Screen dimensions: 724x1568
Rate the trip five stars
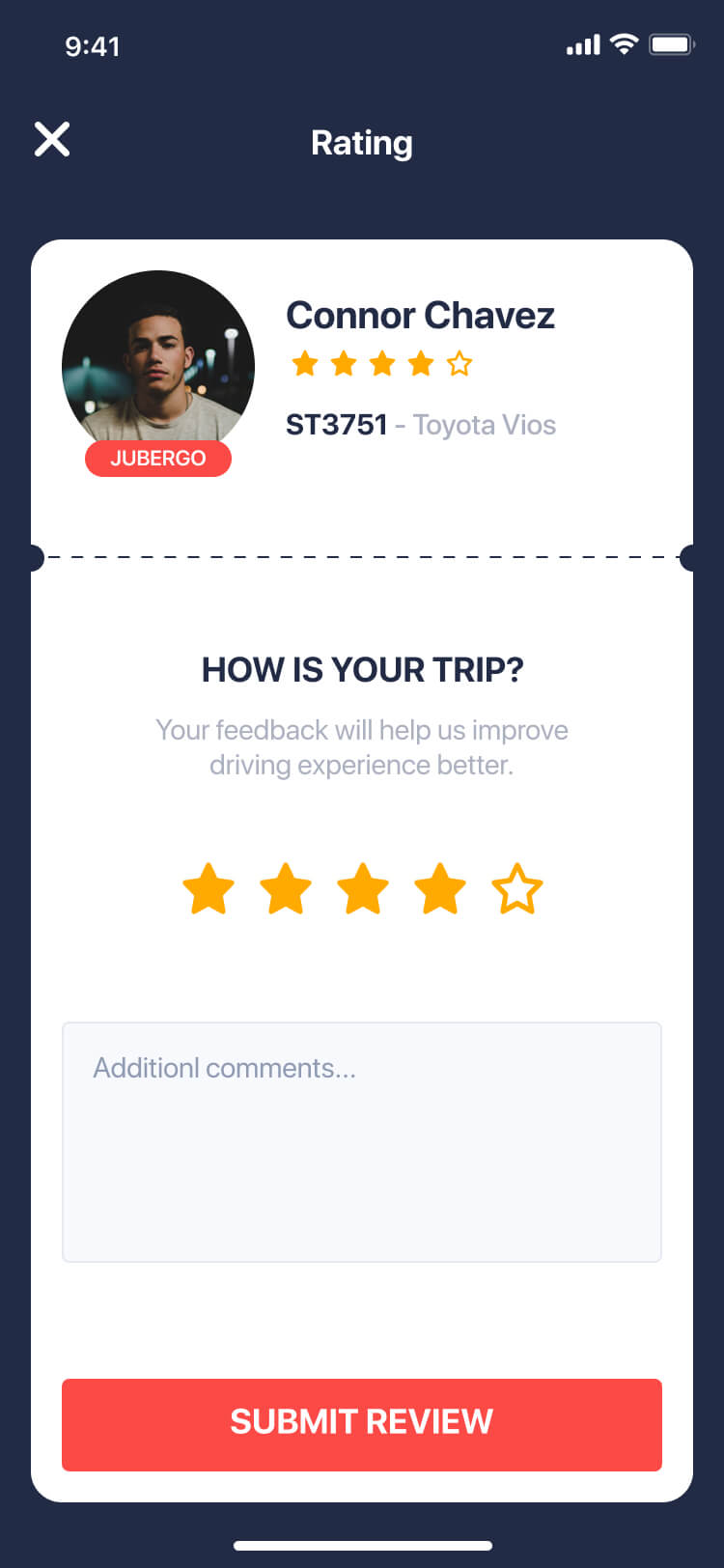(x=517, y=889)
